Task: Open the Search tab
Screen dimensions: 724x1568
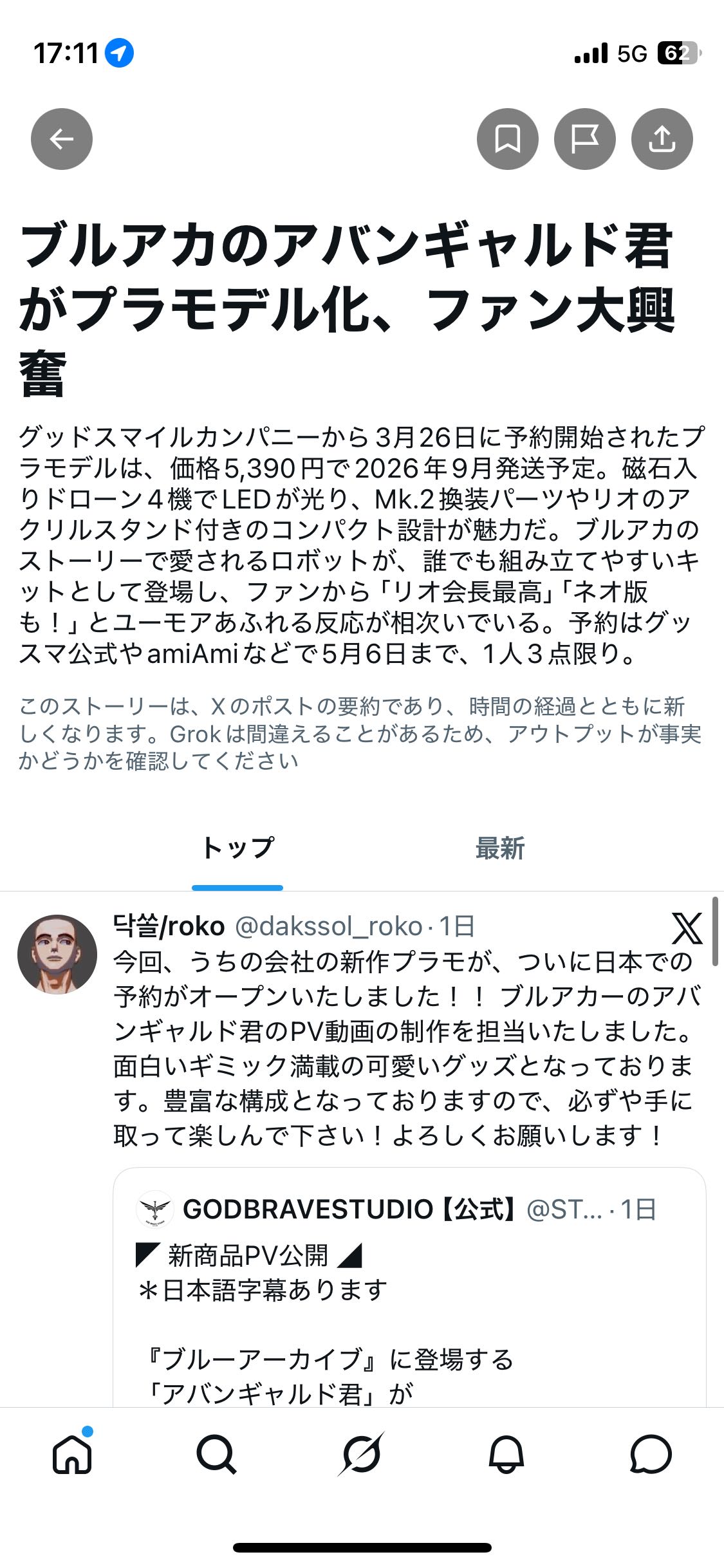Action: click(216, 1453)
